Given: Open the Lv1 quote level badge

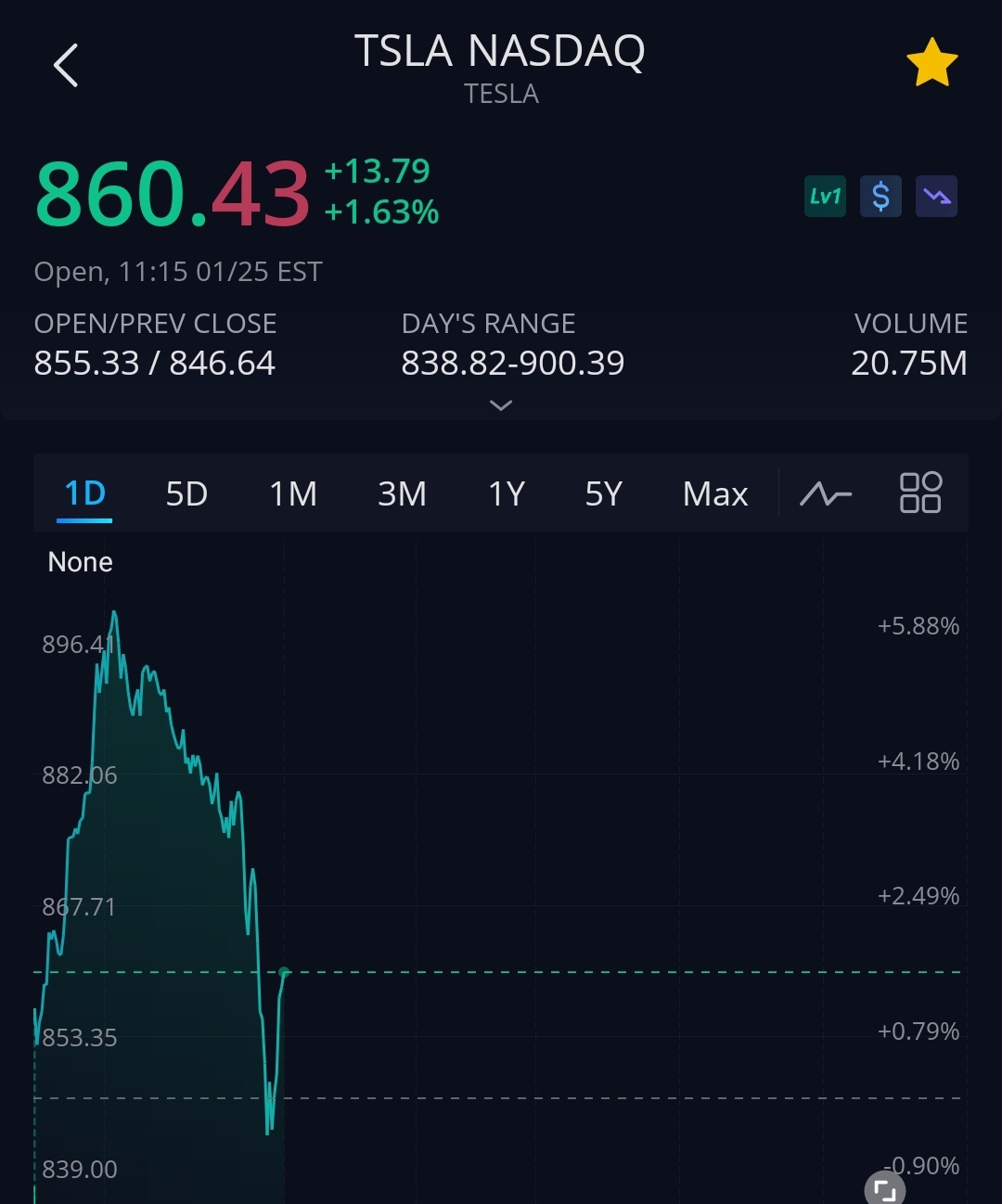Looking at the screenshot, I should point(825,197).
